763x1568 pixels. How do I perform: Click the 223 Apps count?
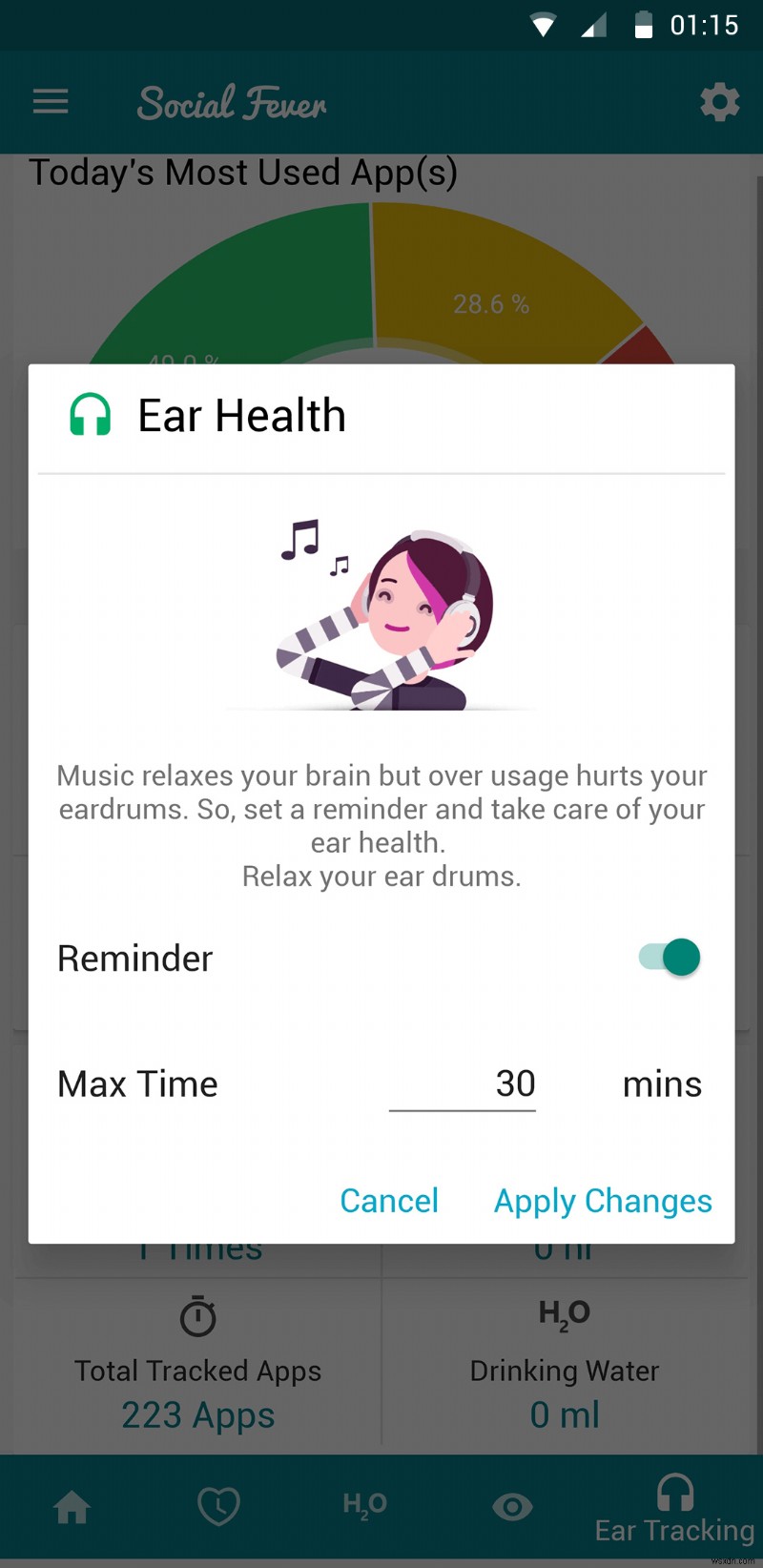(197, 1414)
